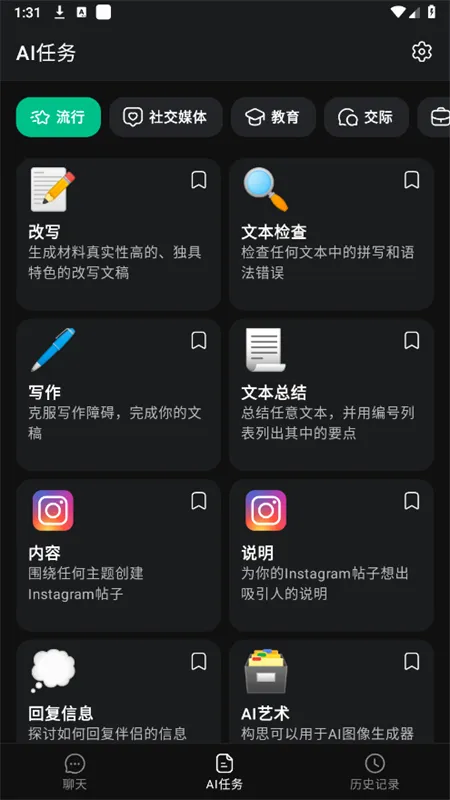
Task: Bookmark the 改写 task
Action: [x=199, y=180]
